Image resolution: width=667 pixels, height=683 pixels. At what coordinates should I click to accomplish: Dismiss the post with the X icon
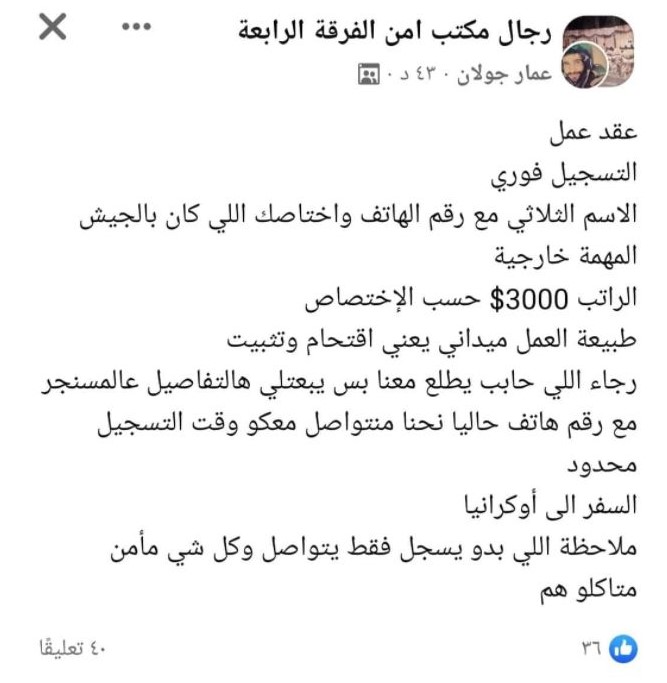pos(52,29)
